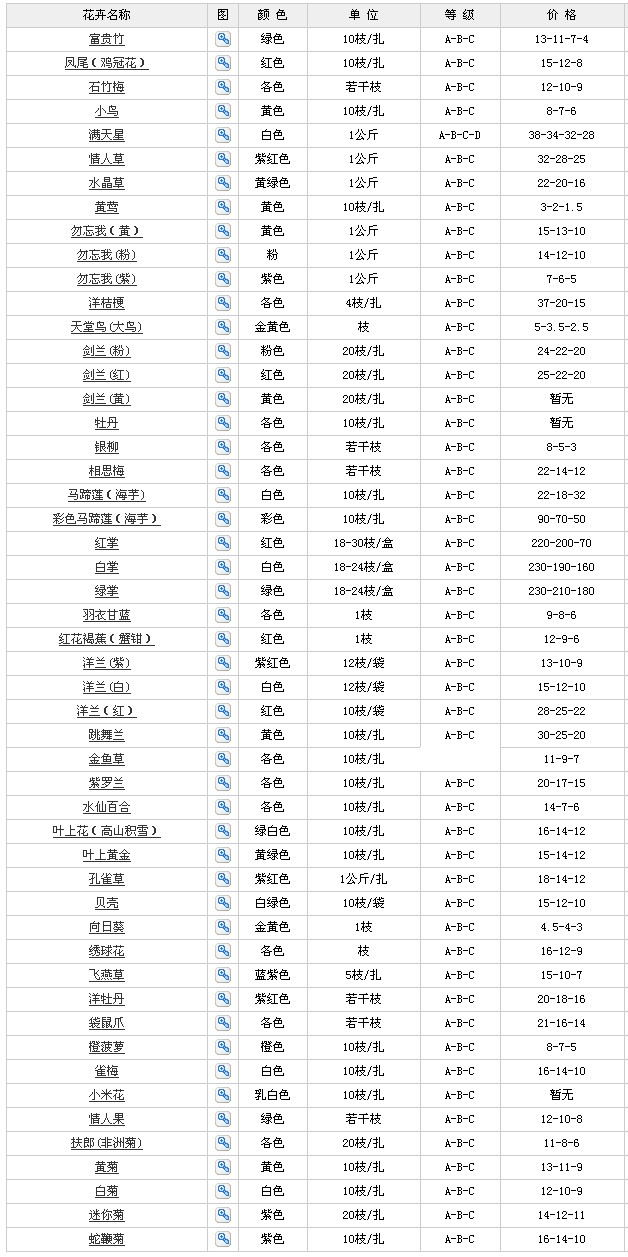The width and height of the screenshot is (628, 1257).
Task: Open the 情人草 link
Action: click(x=106, y=159)
